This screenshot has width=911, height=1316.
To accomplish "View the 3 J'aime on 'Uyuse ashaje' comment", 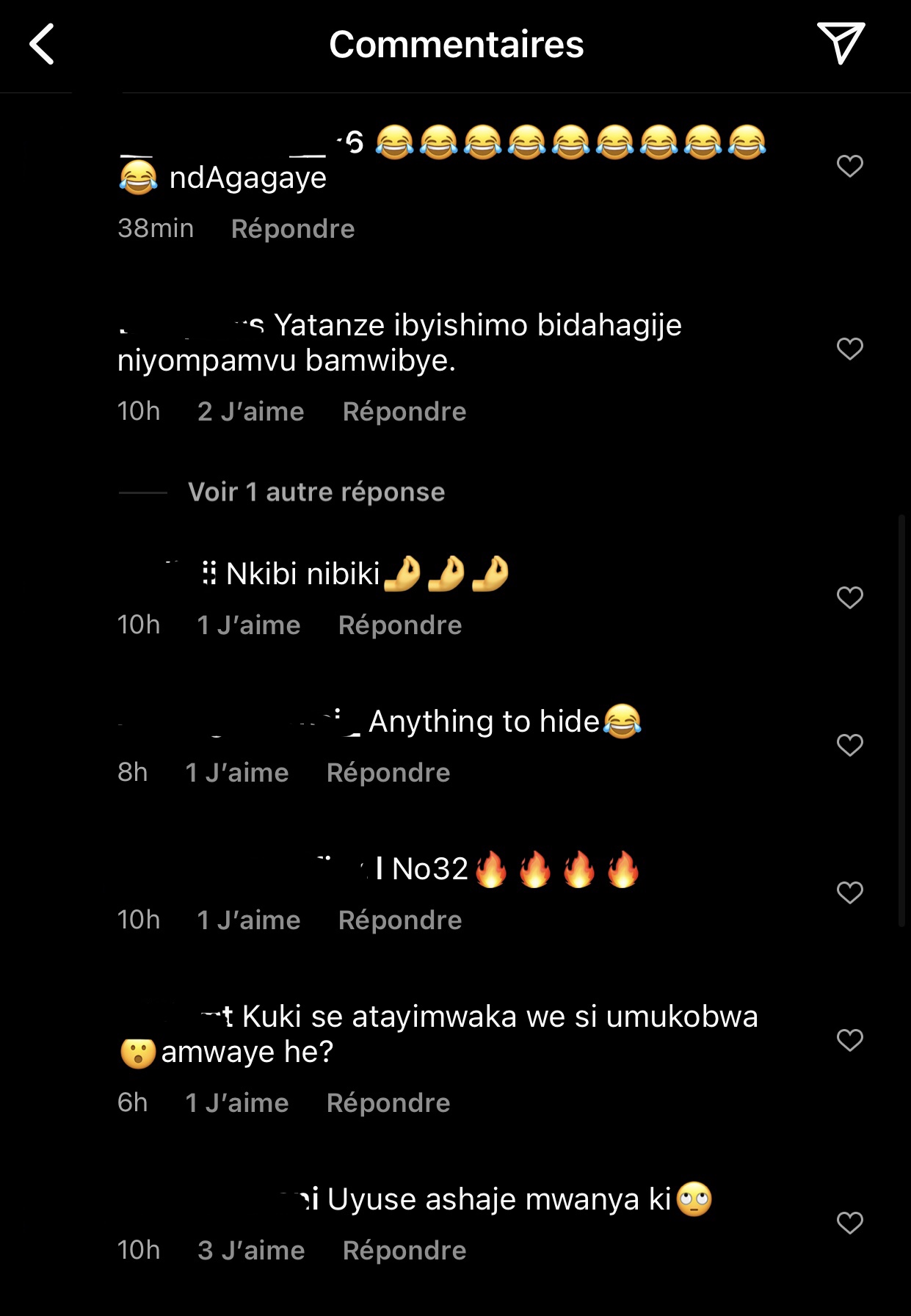I will [x=250, y=1251].
